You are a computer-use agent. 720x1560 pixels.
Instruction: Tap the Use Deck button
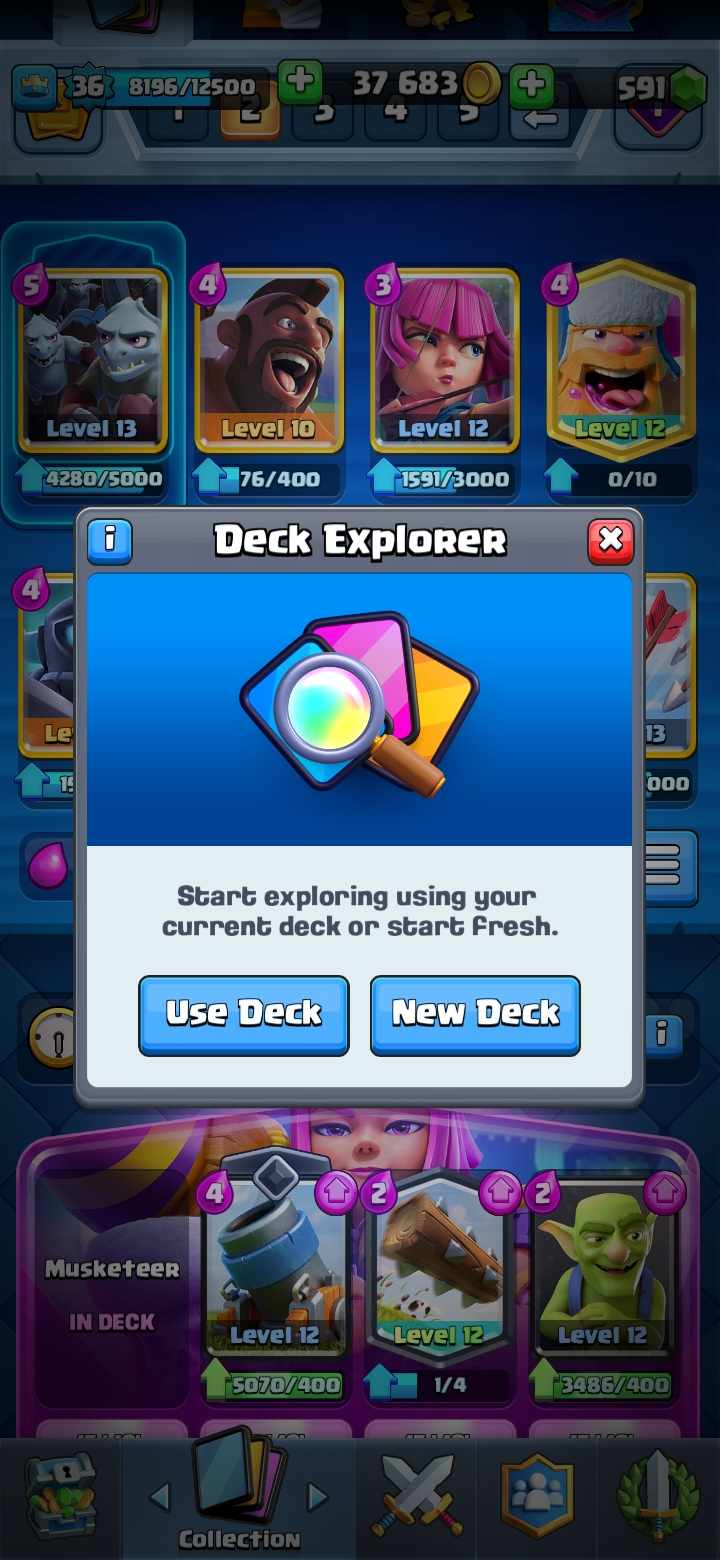[x=244, y=1014]
